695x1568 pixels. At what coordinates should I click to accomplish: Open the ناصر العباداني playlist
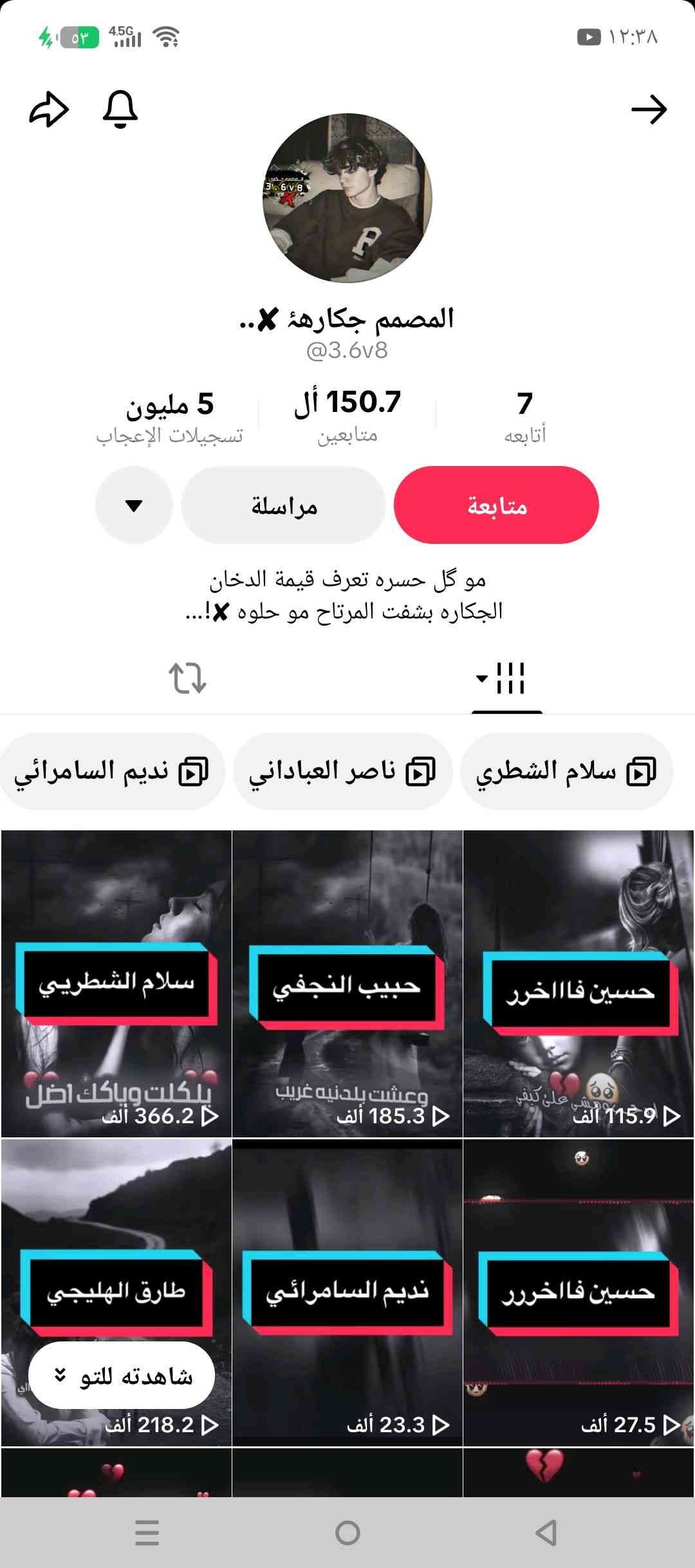342,771
